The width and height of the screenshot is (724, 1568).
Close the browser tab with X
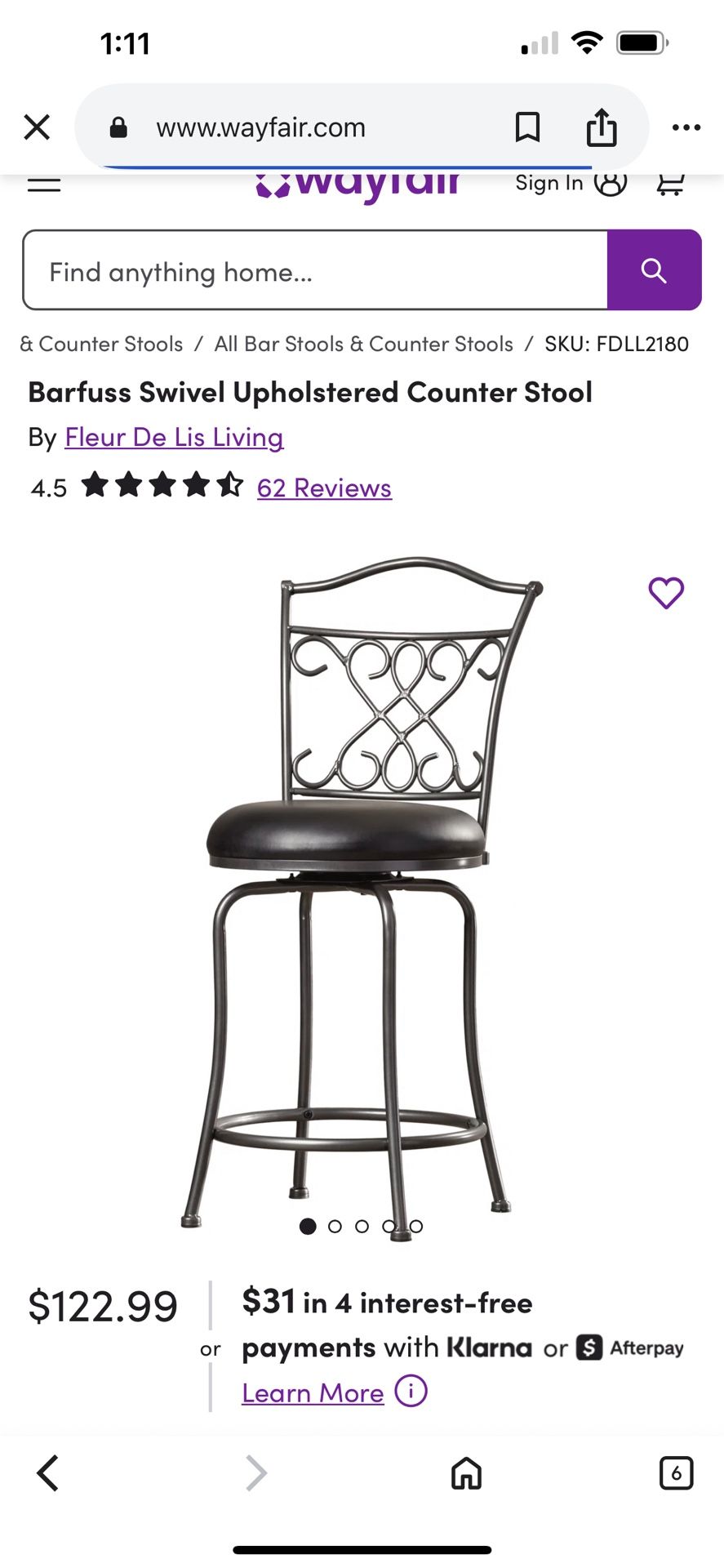(x=37, y=127)
